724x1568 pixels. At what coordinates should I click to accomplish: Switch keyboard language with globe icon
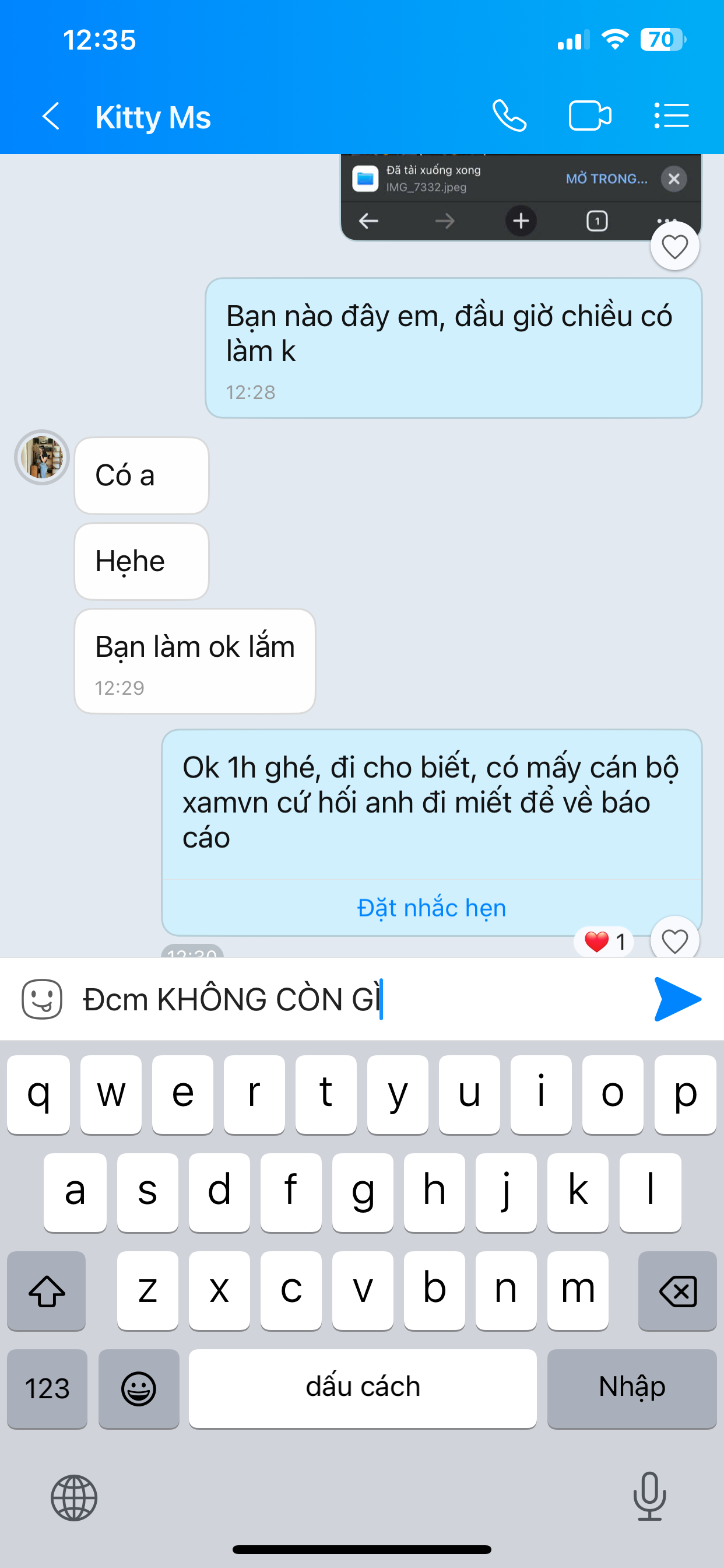coord(73,1497)
